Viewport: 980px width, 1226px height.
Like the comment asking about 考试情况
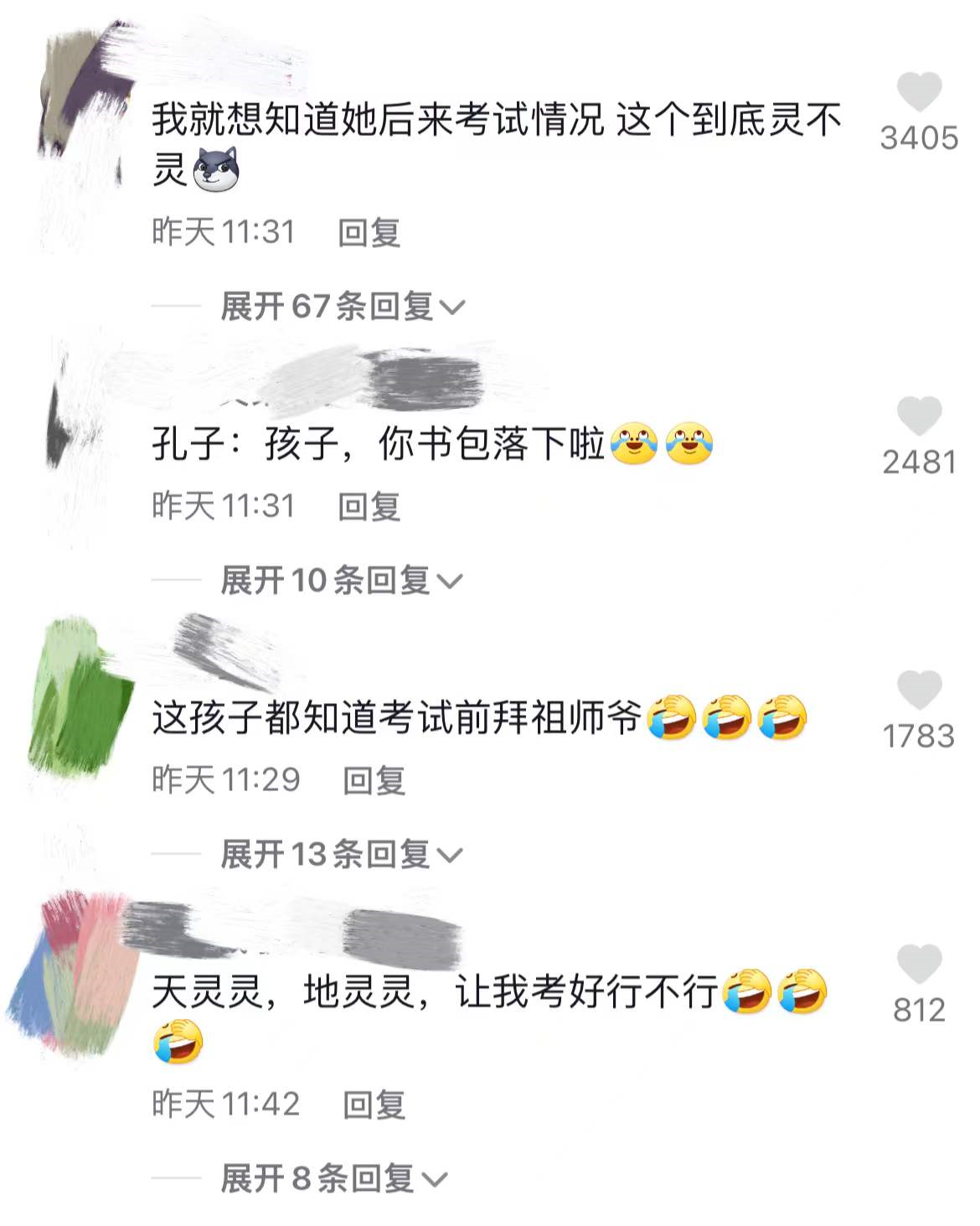(919, 91)
